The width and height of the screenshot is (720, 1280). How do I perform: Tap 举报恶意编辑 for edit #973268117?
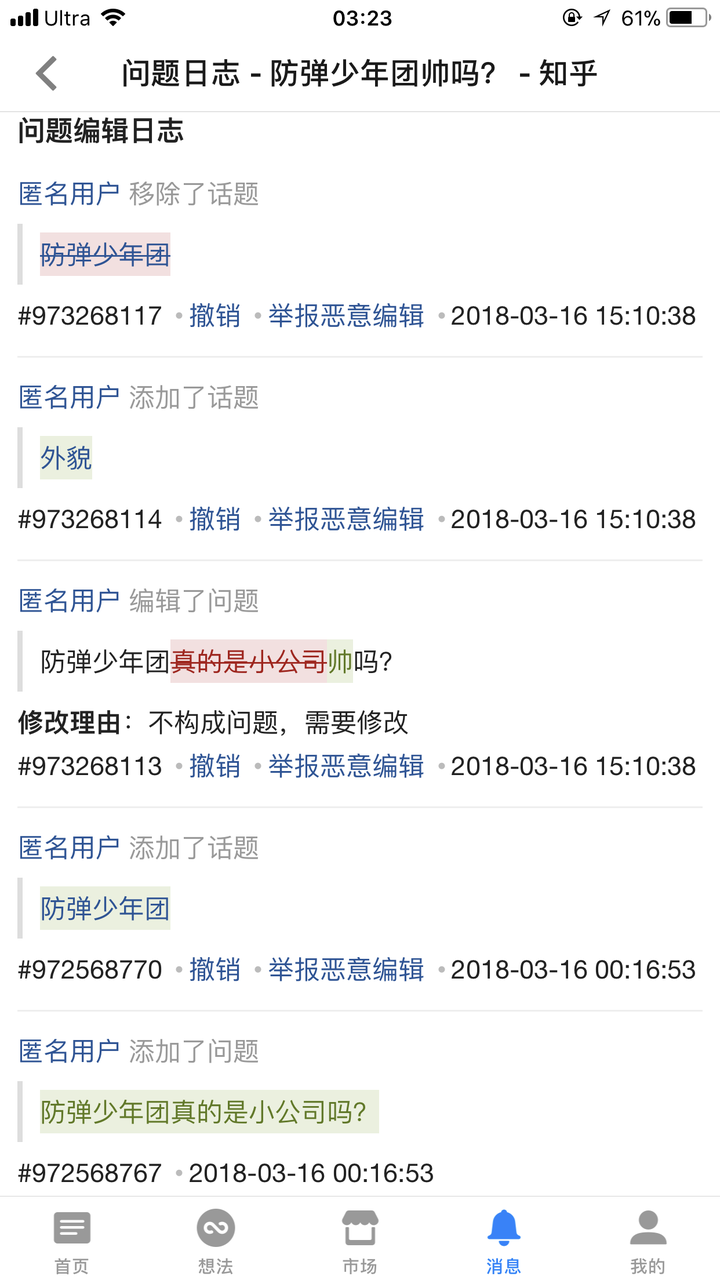point(346,316)
